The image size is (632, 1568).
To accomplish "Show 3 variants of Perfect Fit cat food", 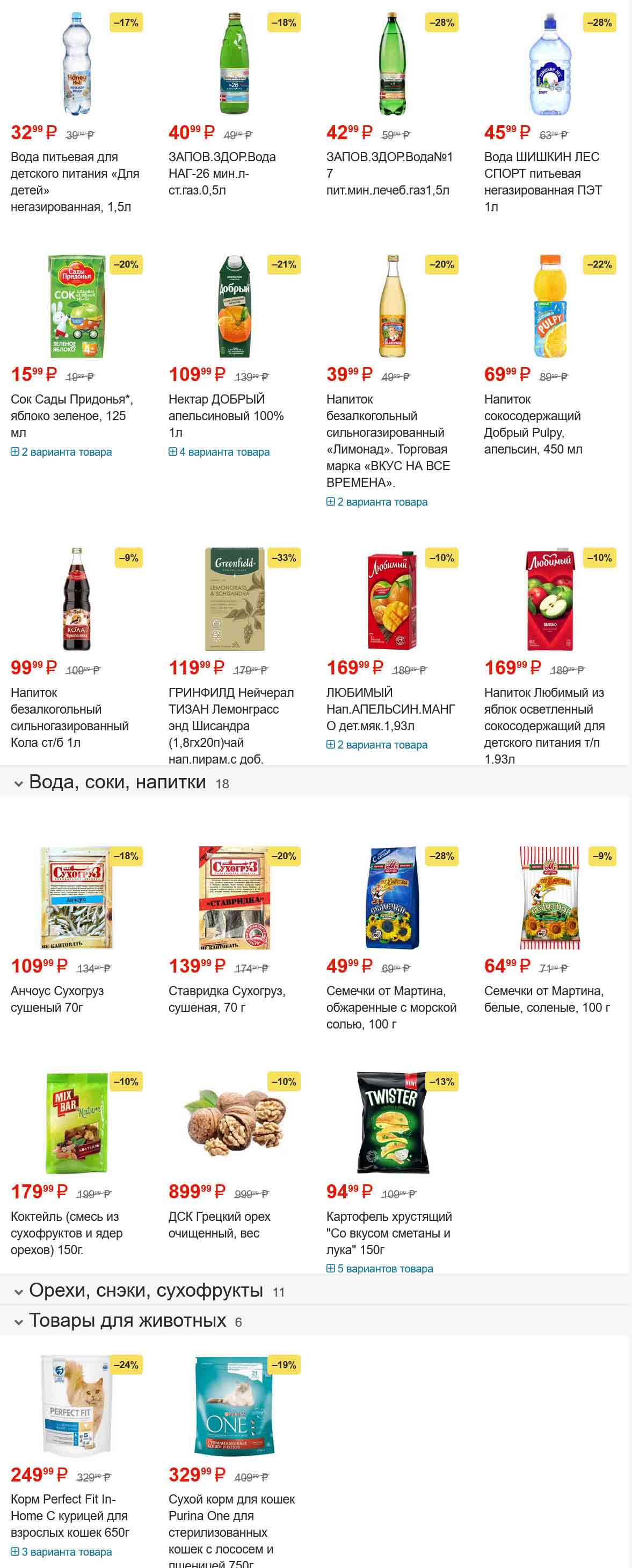I will (61, 1551).
